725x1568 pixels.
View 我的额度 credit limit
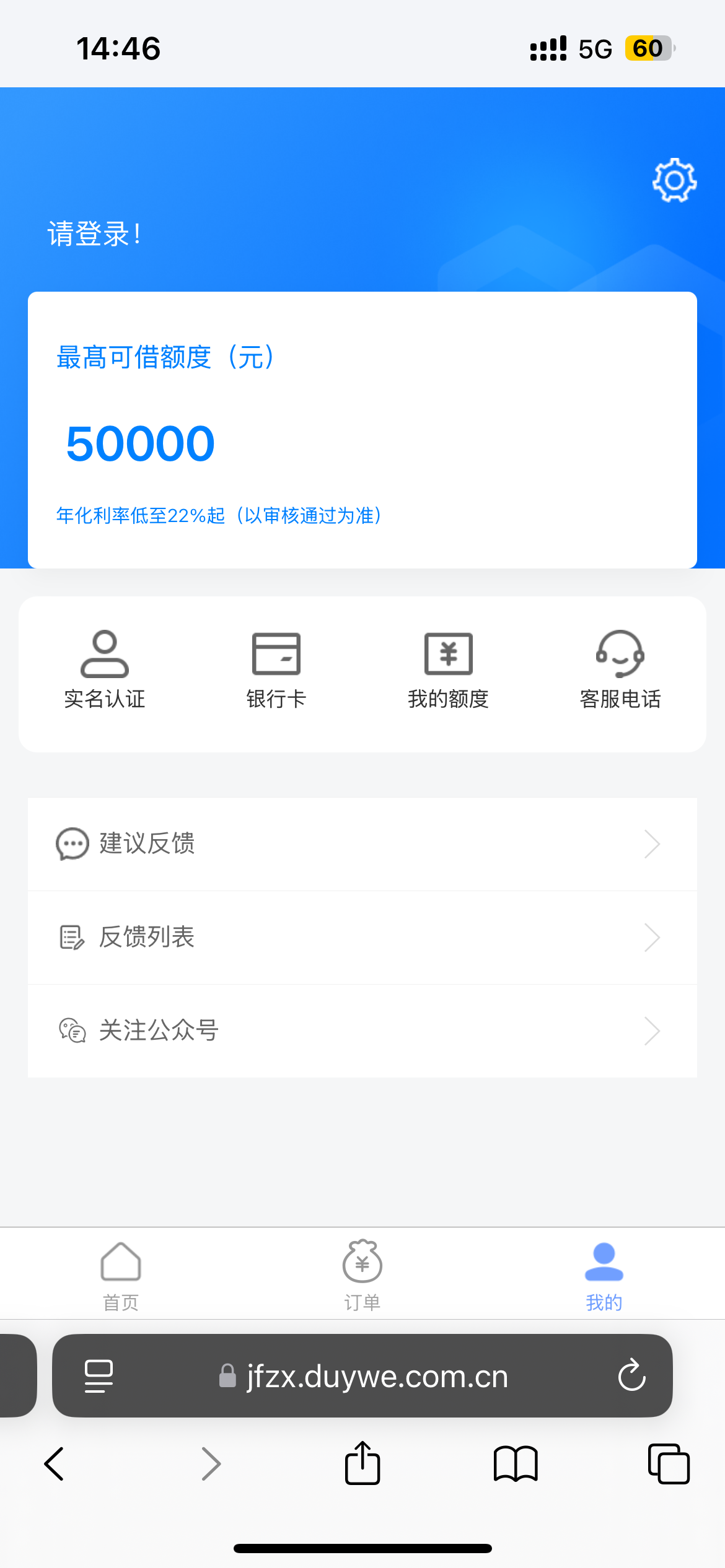point(448,669)
